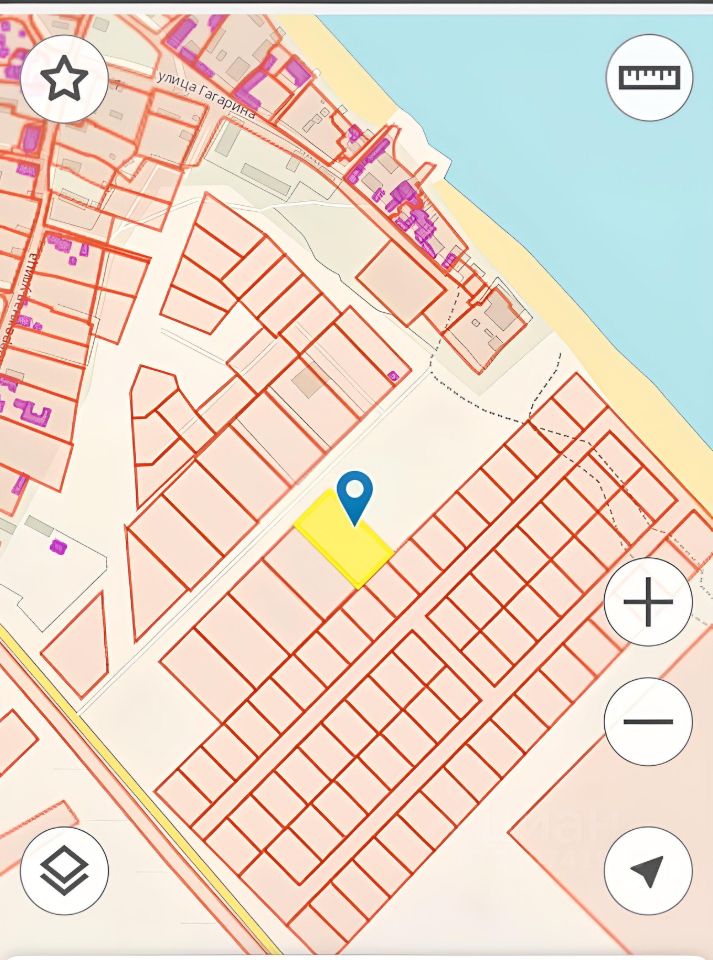The width and height of the screenshot is (713, 960).
Task: Open the ruler distance measuring tool
Action: pos(649,78)
